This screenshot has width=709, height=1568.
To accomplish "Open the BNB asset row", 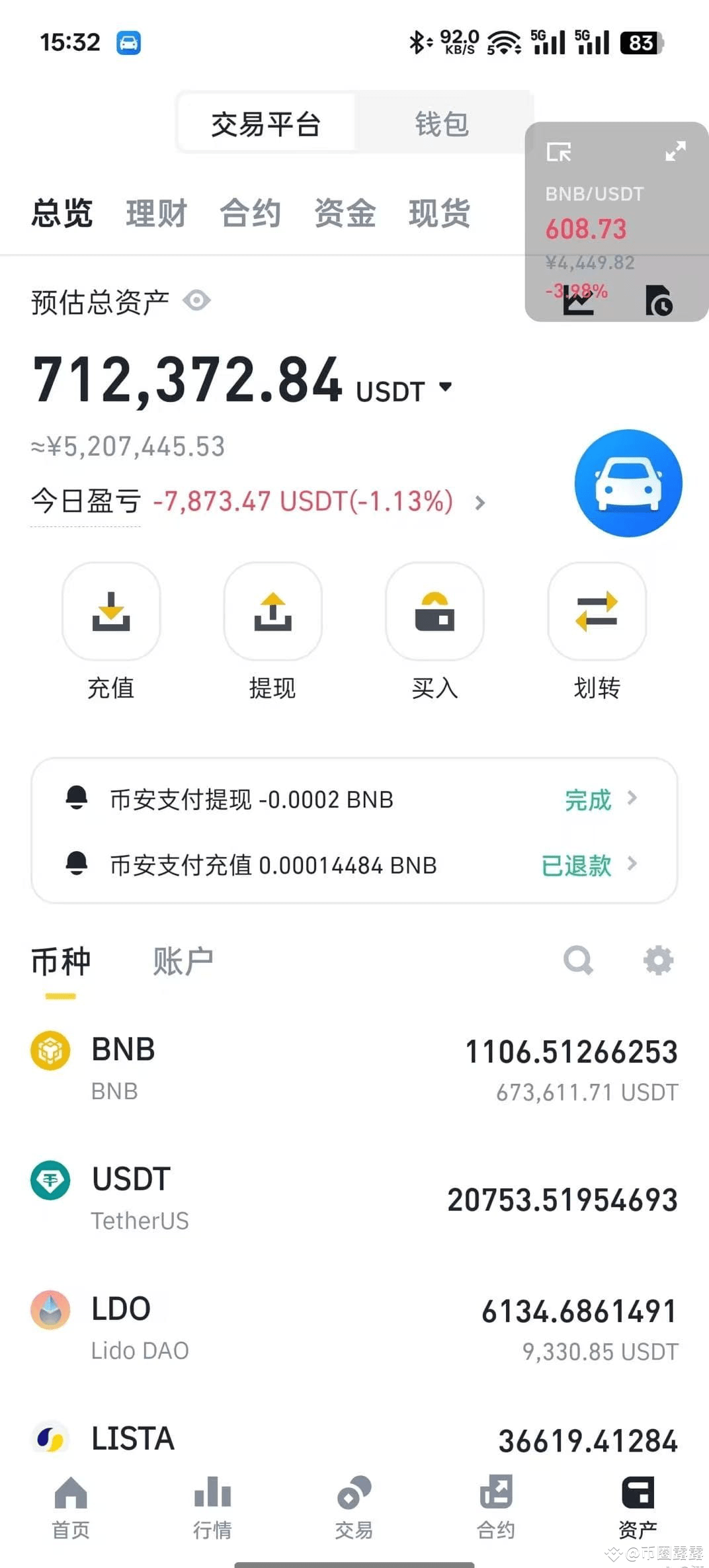I will pyautogui.click(x=354, y=1069).
